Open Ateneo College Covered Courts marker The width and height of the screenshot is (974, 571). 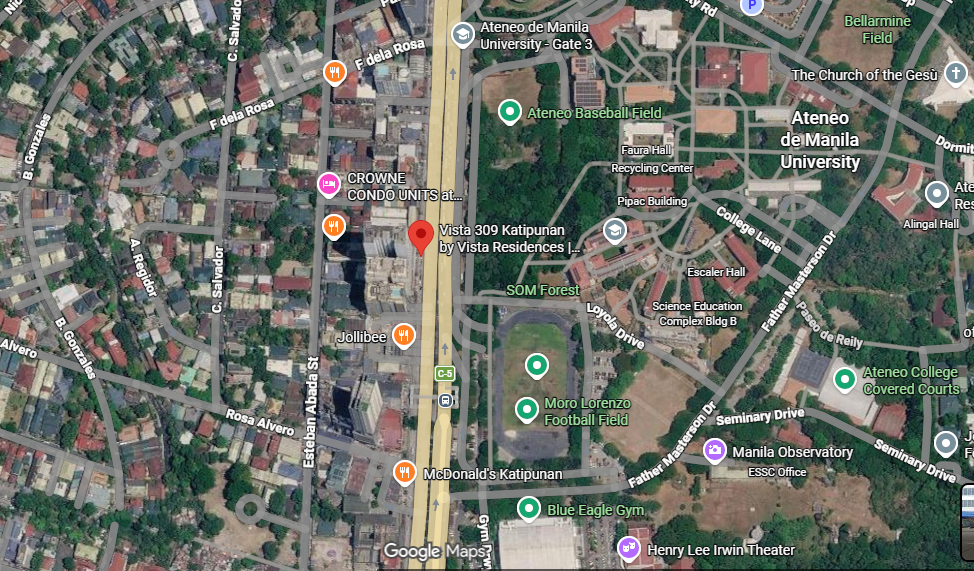point(845,379)
